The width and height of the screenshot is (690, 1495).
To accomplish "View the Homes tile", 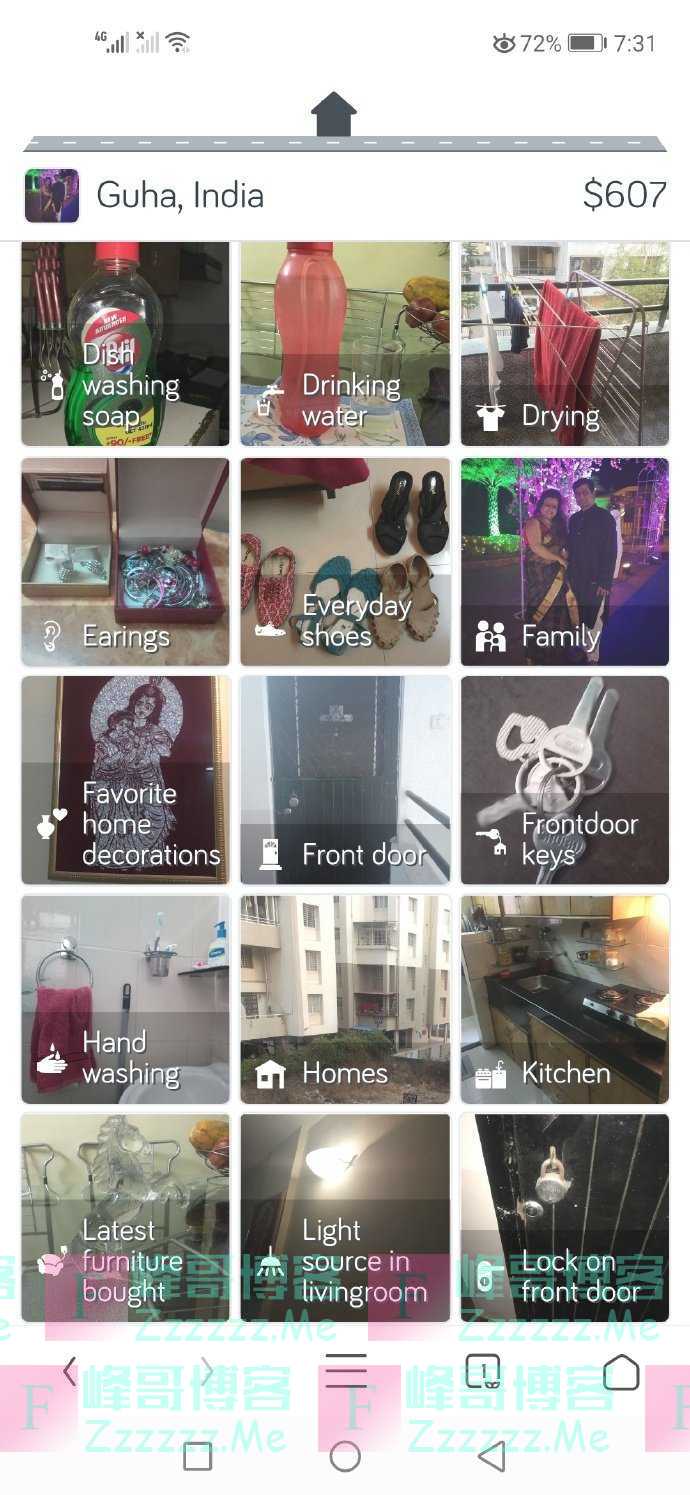I will [x=345, y=999].
